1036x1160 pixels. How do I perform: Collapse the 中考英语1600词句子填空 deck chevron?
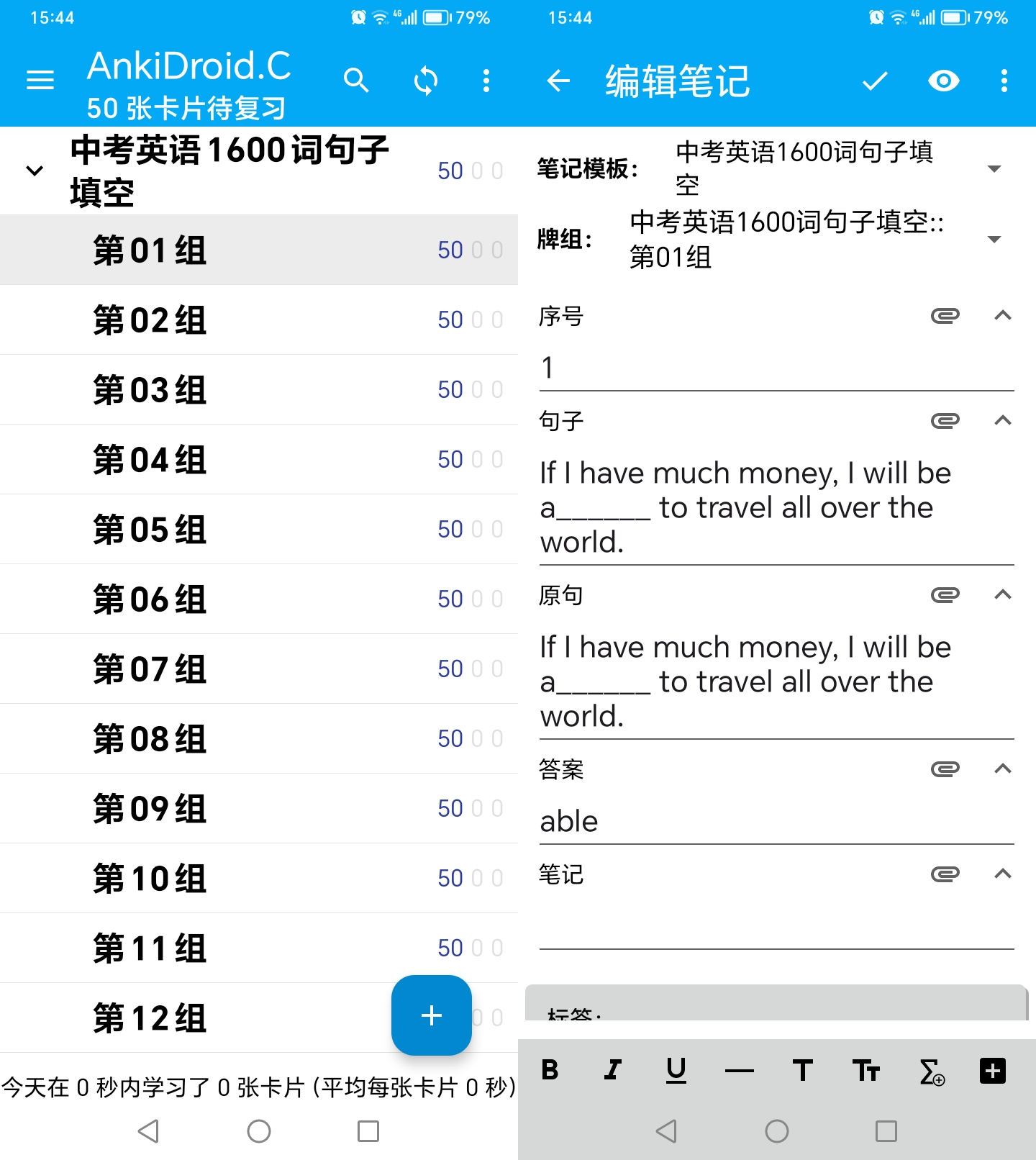pos(35,171)
